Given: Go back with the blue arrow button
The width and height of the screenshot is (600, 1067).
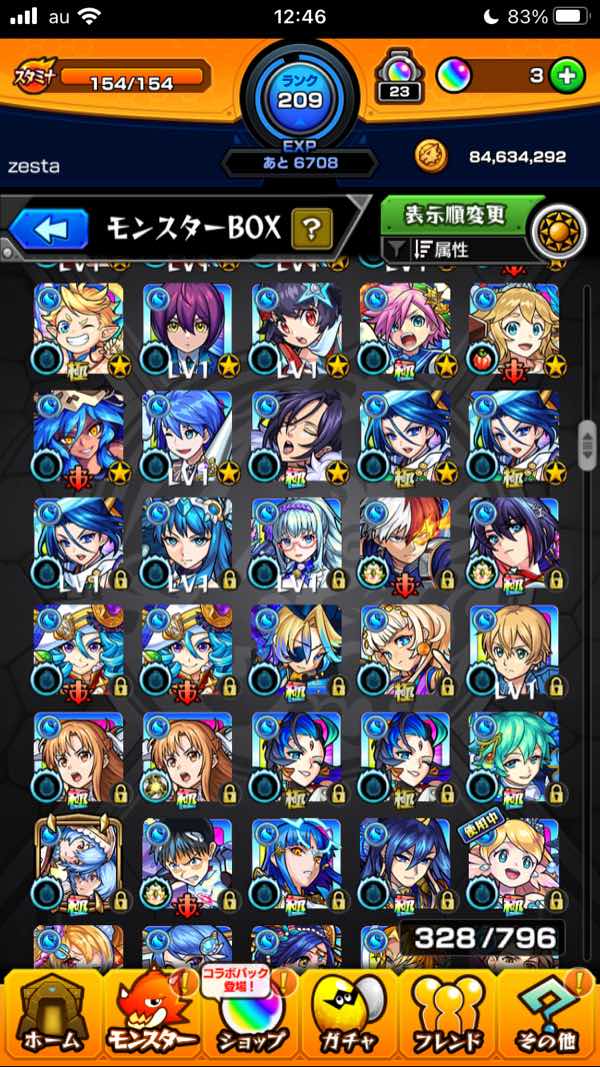Looking at the screenshot, I should [x=49, y=229].
